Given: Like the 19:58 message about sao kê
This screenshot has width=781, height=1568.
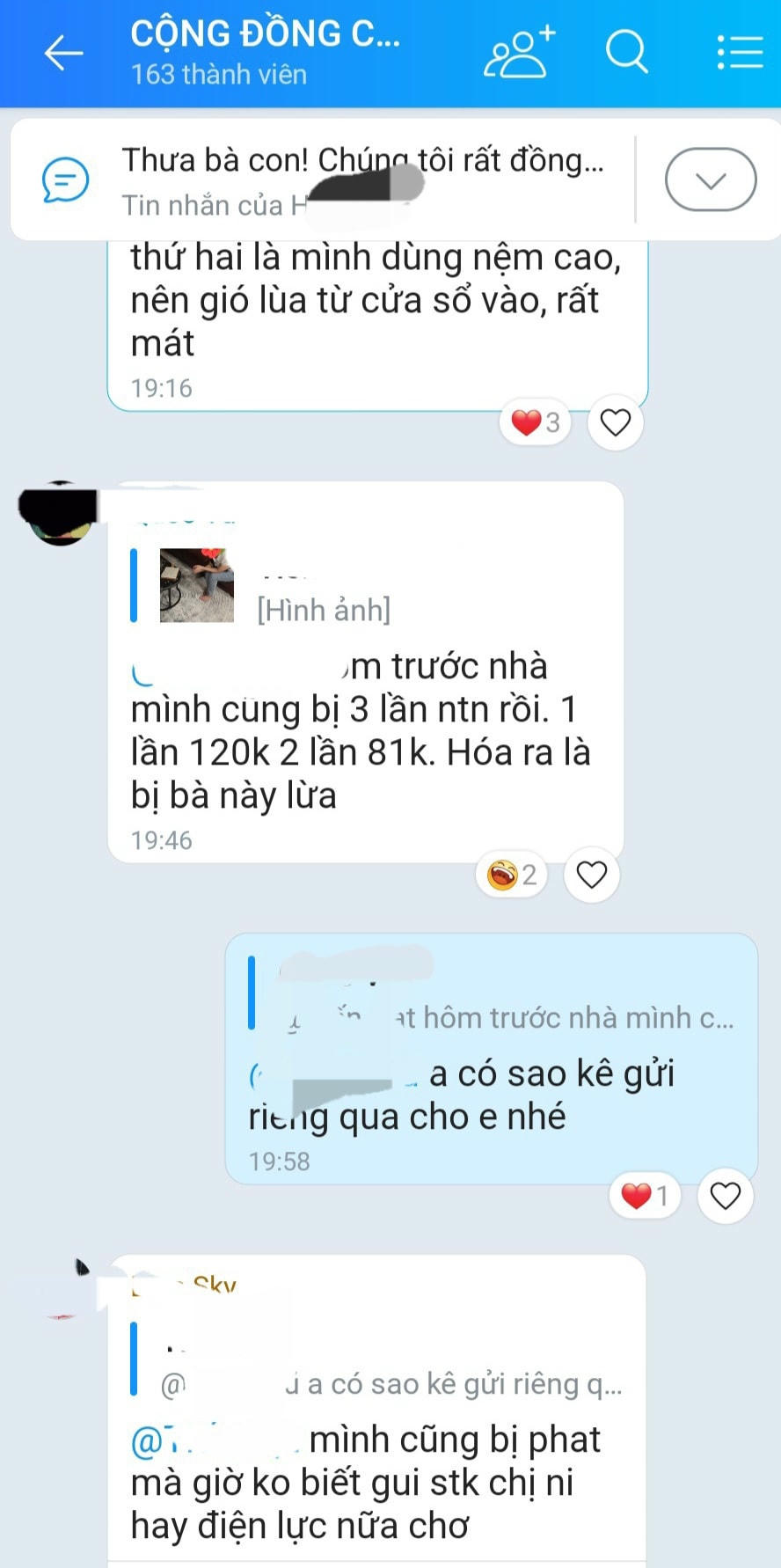Looking at the screenshot, I should tap(725, 1196).
